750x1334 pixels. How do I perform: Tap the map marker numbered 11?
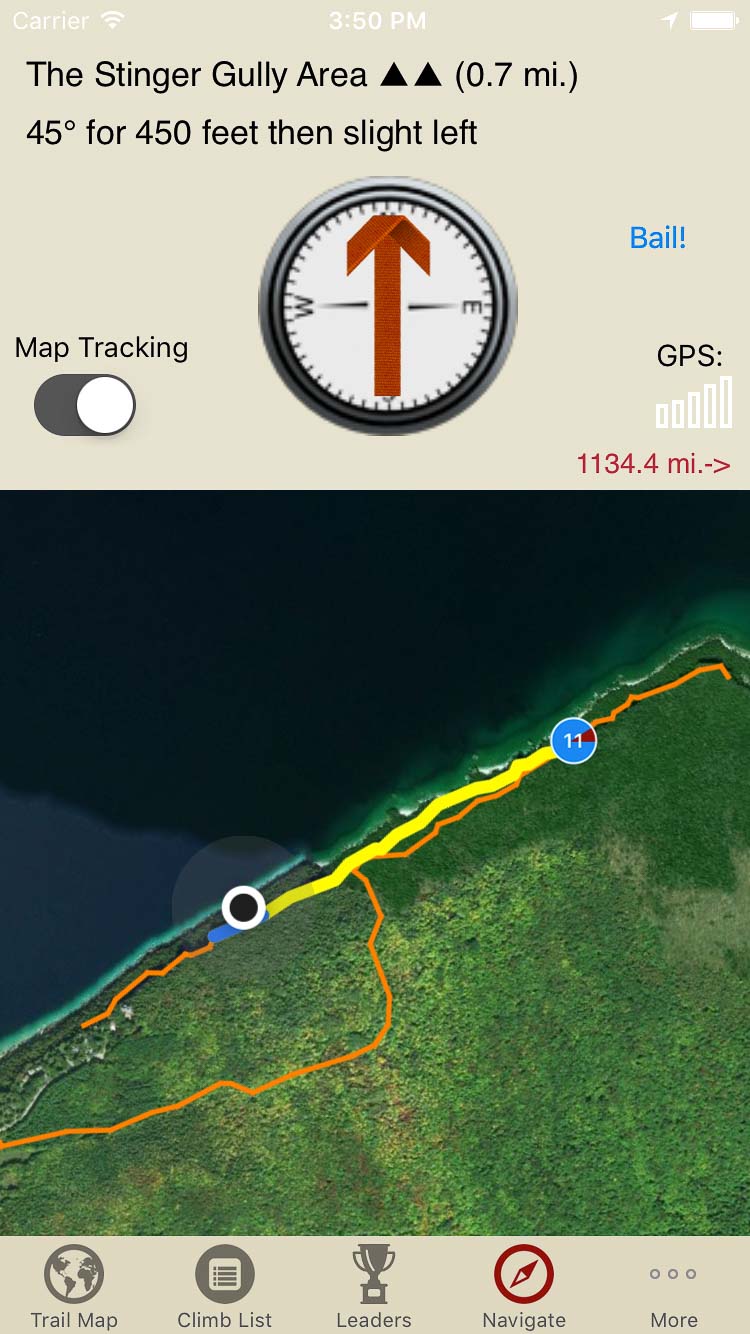coord(573,741)
